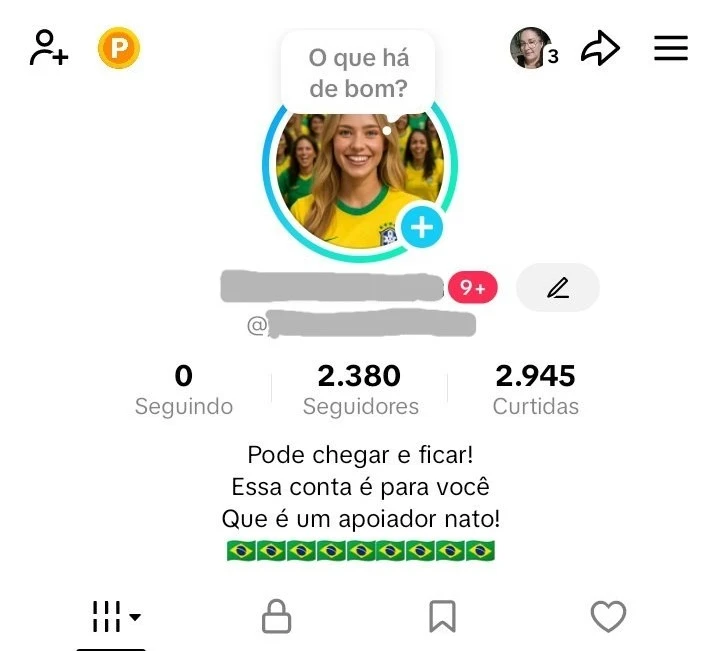Screen dimensions: 720x651
Task: Edit profile with the pencil button
Action: (558, 288)
